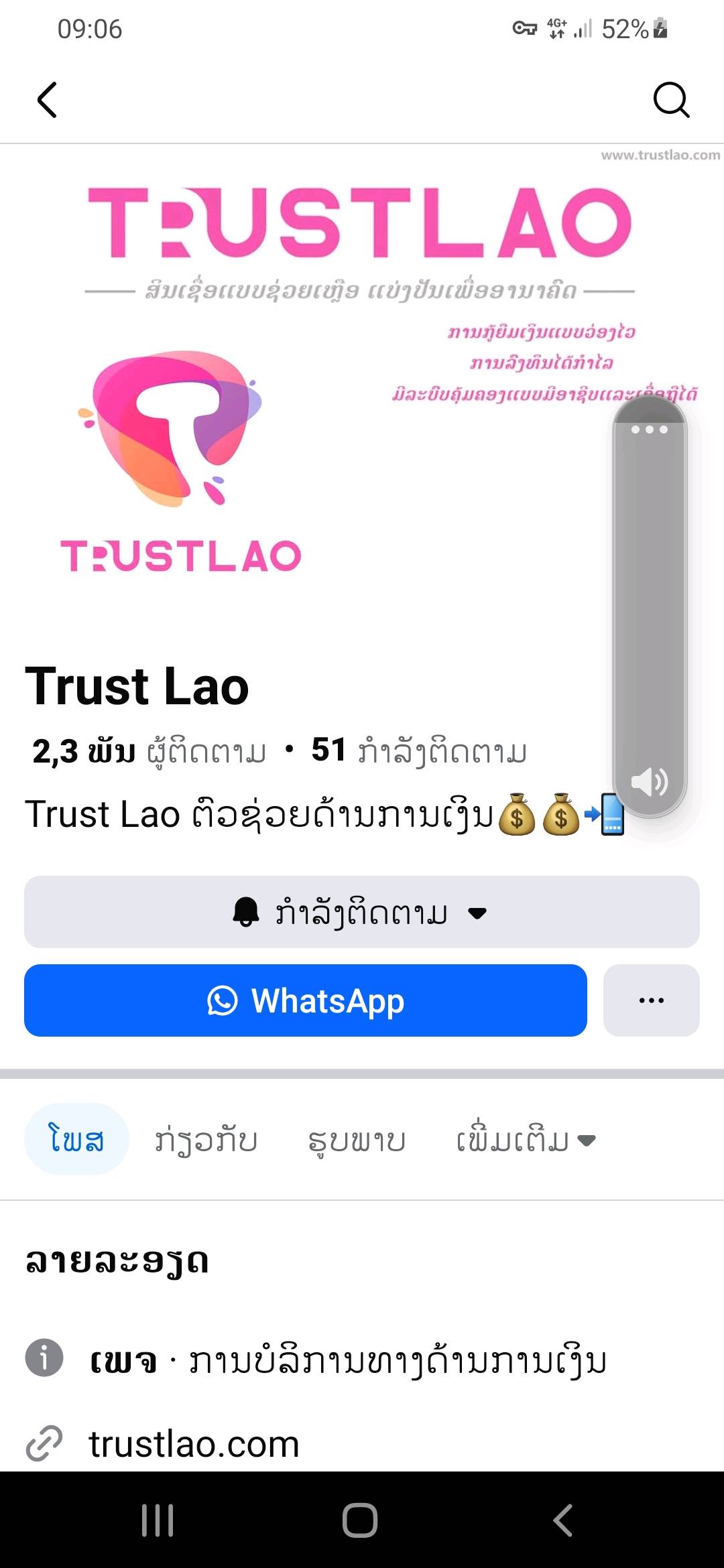724x1568 pixels.
Task: Open more options beside the WhatsApp button
Action: click(x=651, y=1000)
